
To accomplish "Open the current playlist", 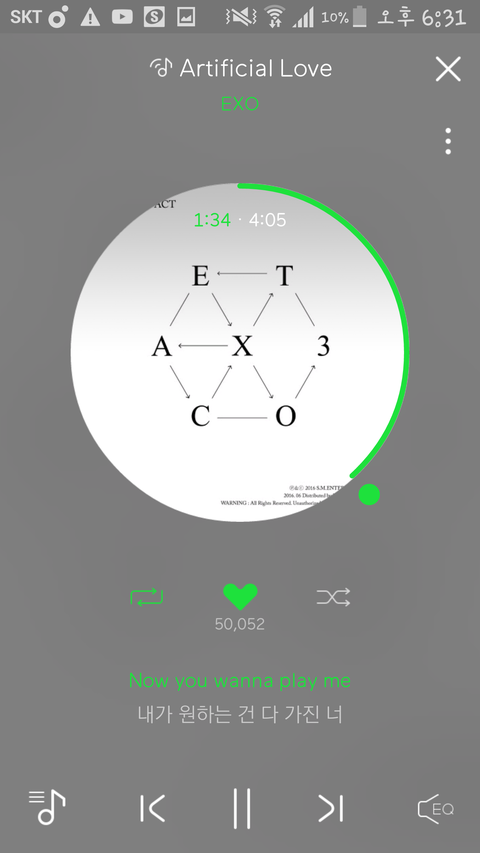I will (47, 807).
